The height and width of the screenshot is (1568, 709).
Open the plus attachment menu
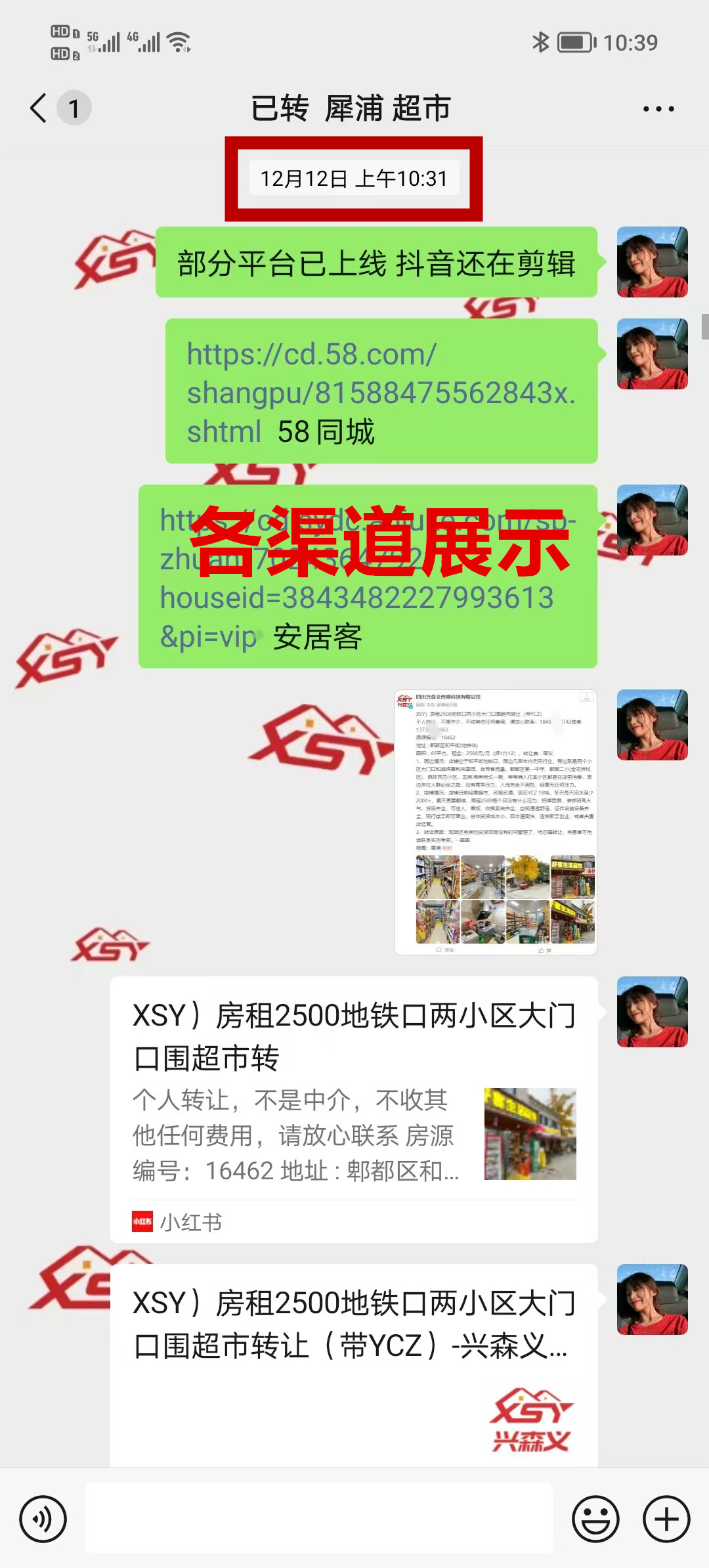pos(666,1519)
